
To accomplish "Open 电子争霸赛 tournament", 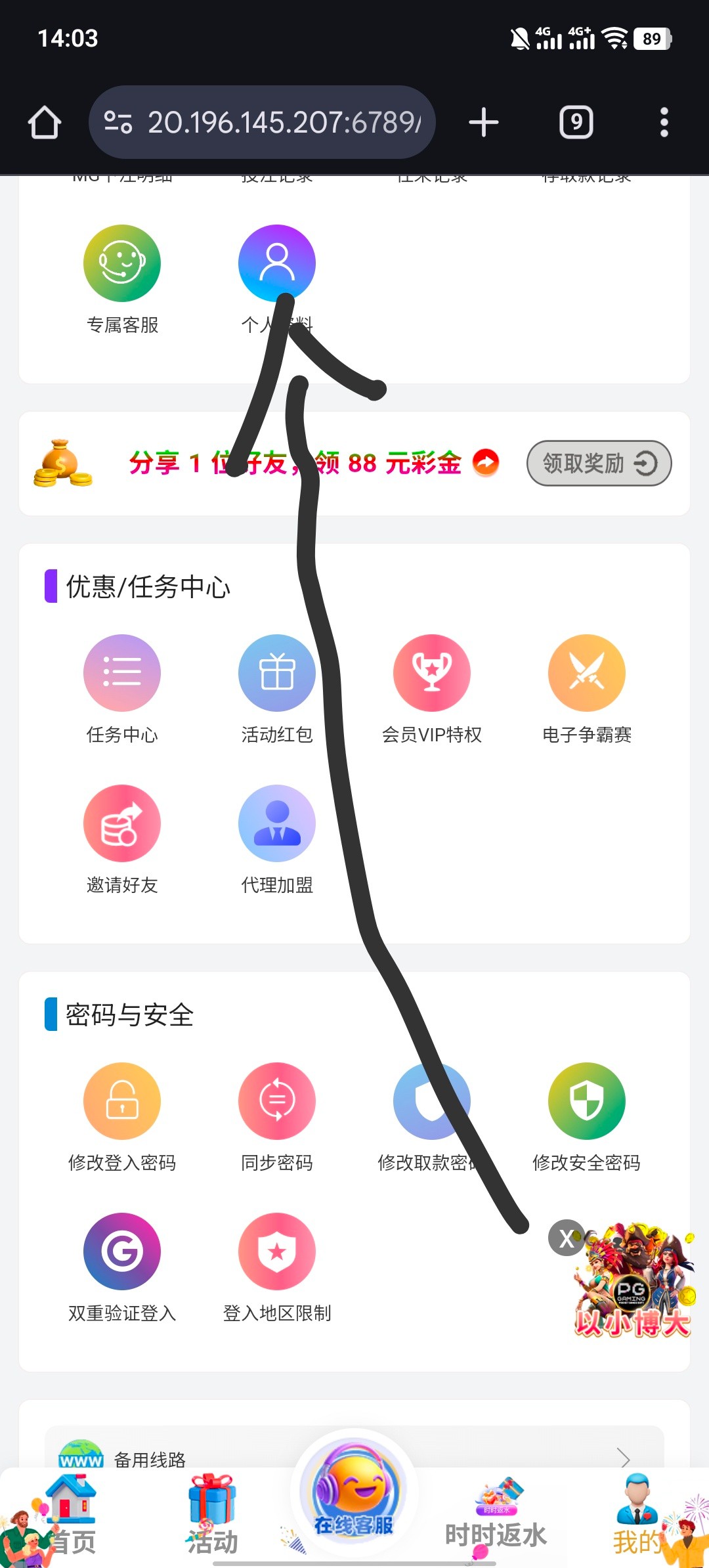I will 586,674.
